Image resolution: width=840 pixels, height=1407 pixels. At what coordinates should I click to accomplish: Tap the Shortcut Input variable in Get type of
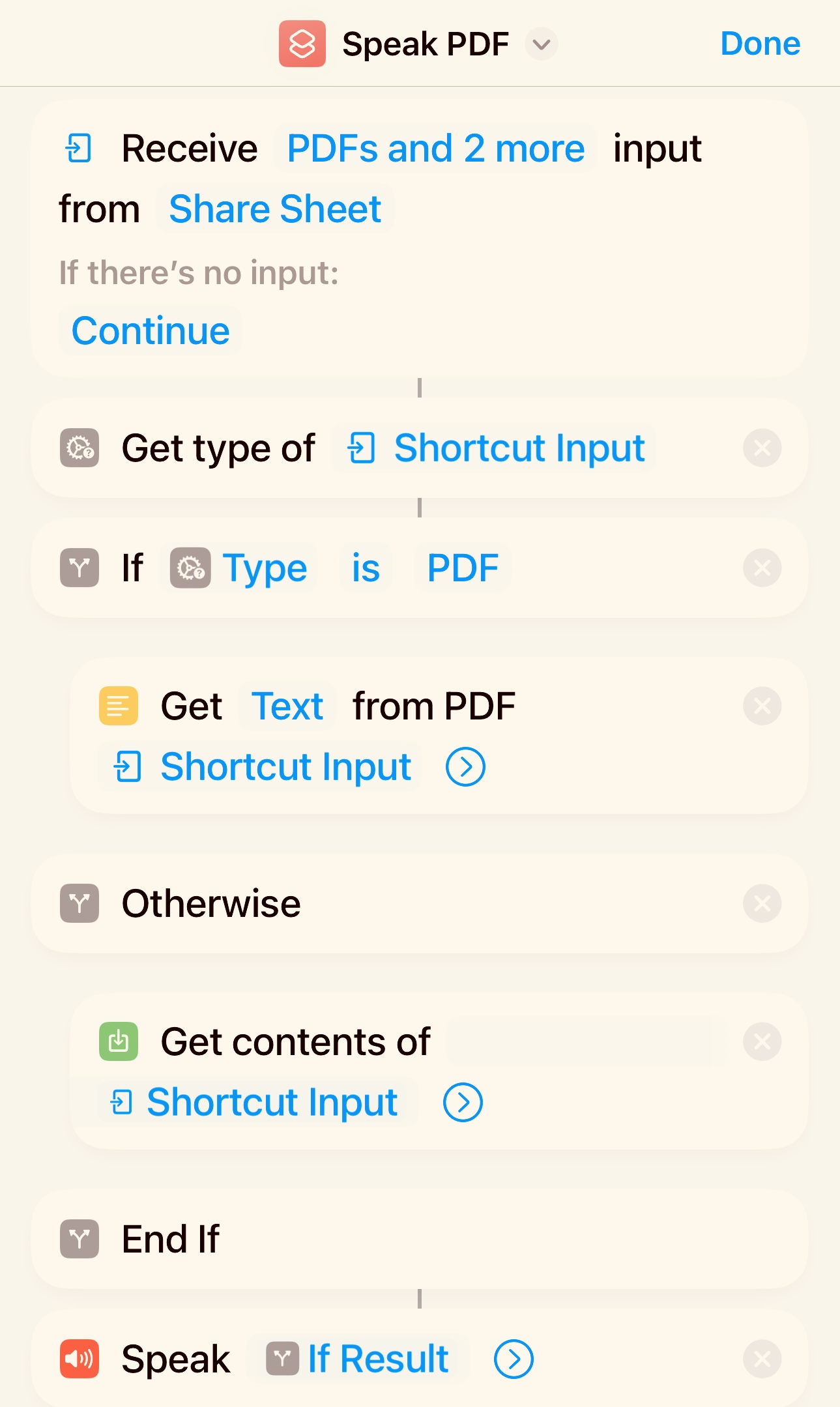(495, 448)
